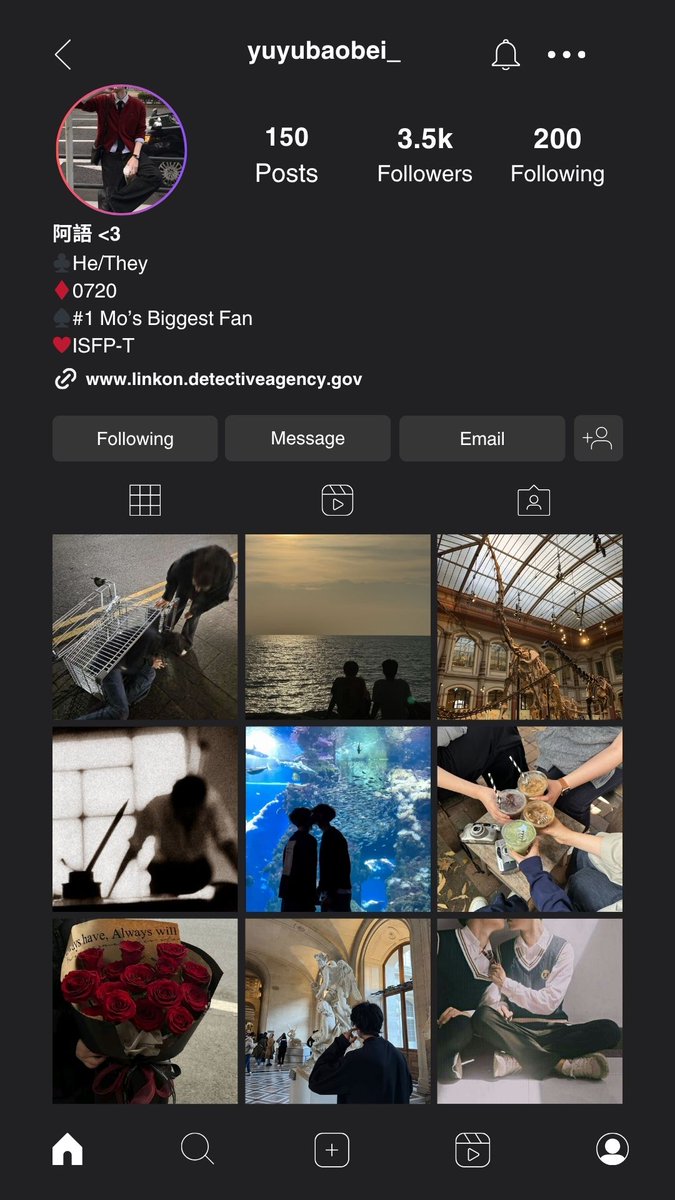
Task: Open the aquarium silhouette post
Action: [x=338, y=819]
